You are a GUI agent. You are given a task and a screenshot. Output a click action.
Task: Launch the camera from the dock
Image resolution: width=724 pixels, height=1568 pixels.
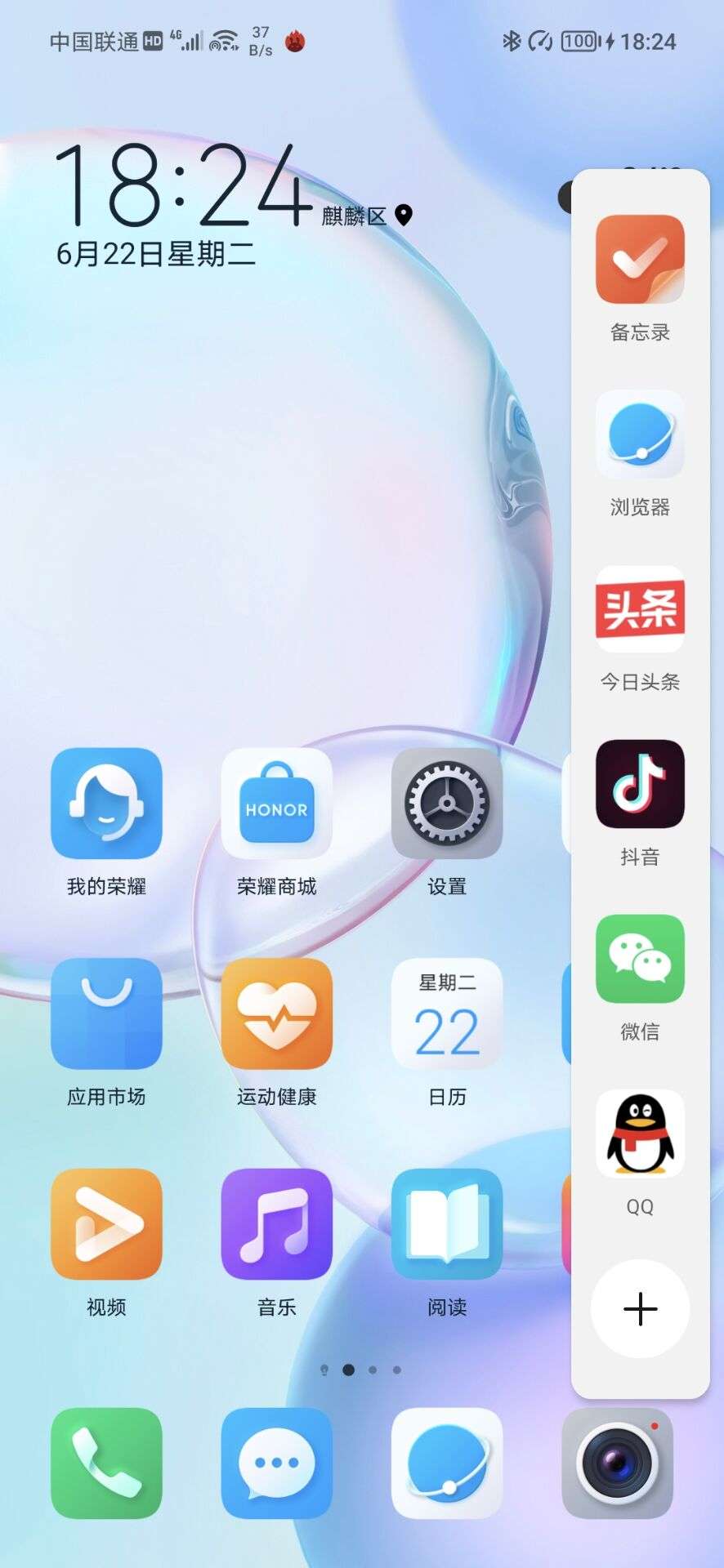[617, 1463]
